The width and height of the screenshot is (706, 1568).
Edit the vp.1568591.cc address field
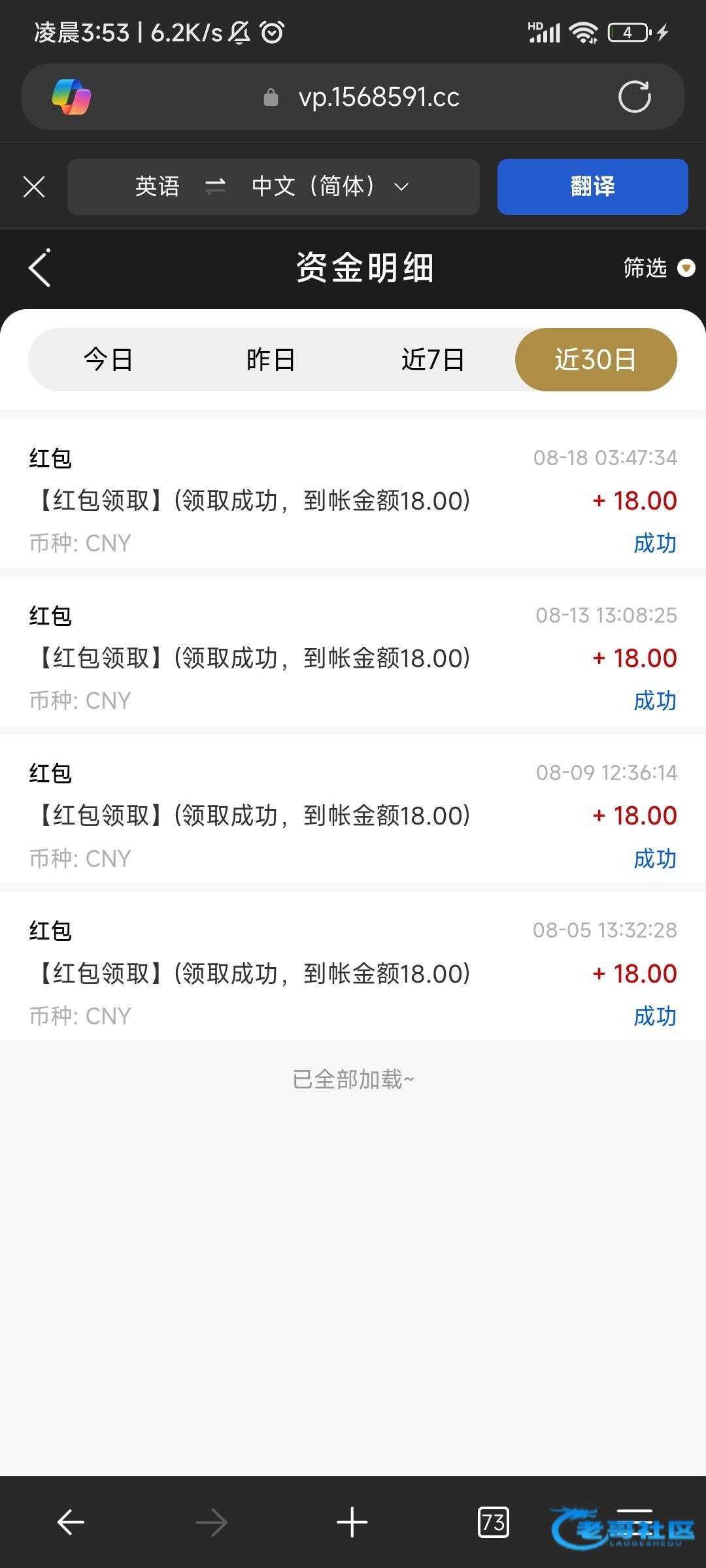point(378,97)
